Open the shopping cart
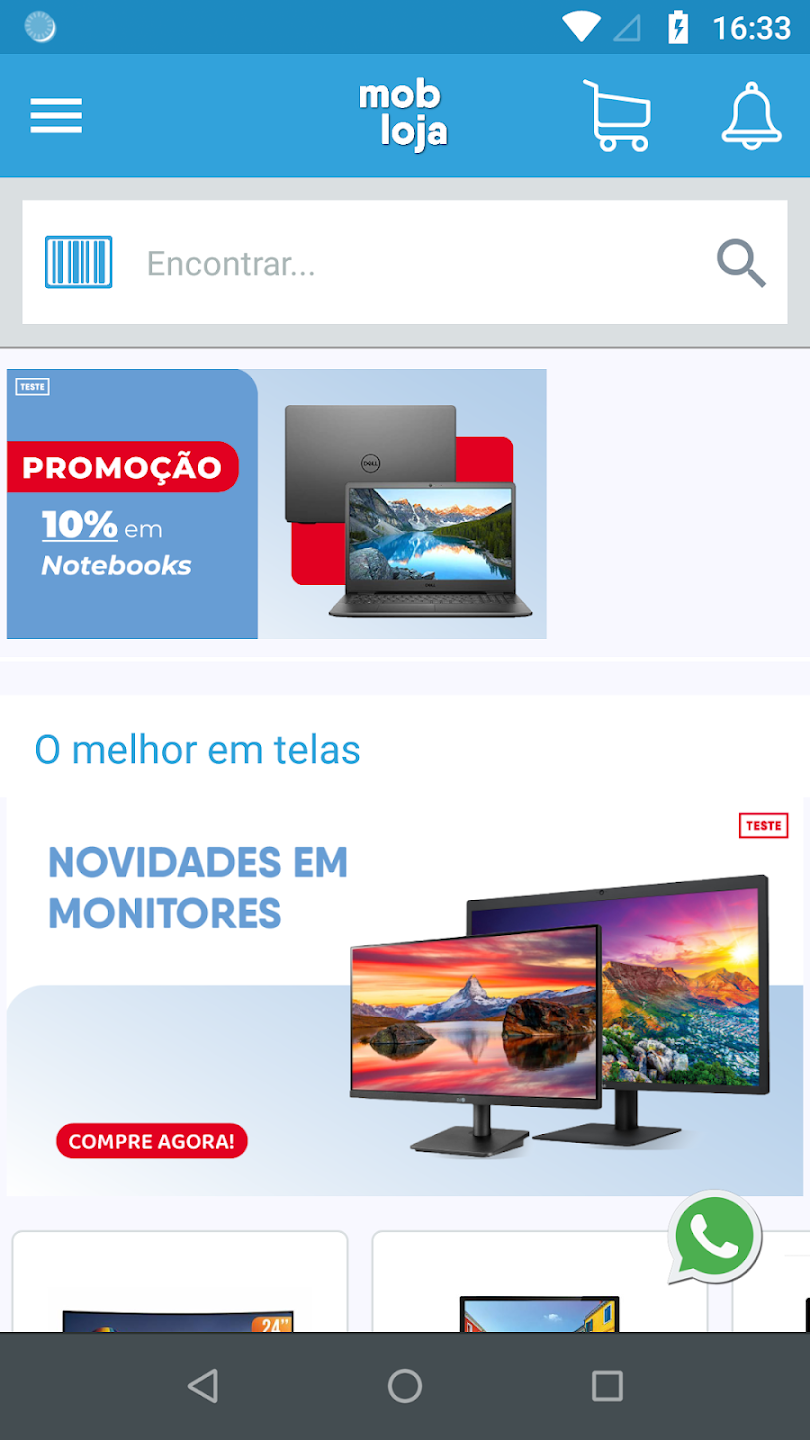810x1440 pixels. (x=616, y=116)
